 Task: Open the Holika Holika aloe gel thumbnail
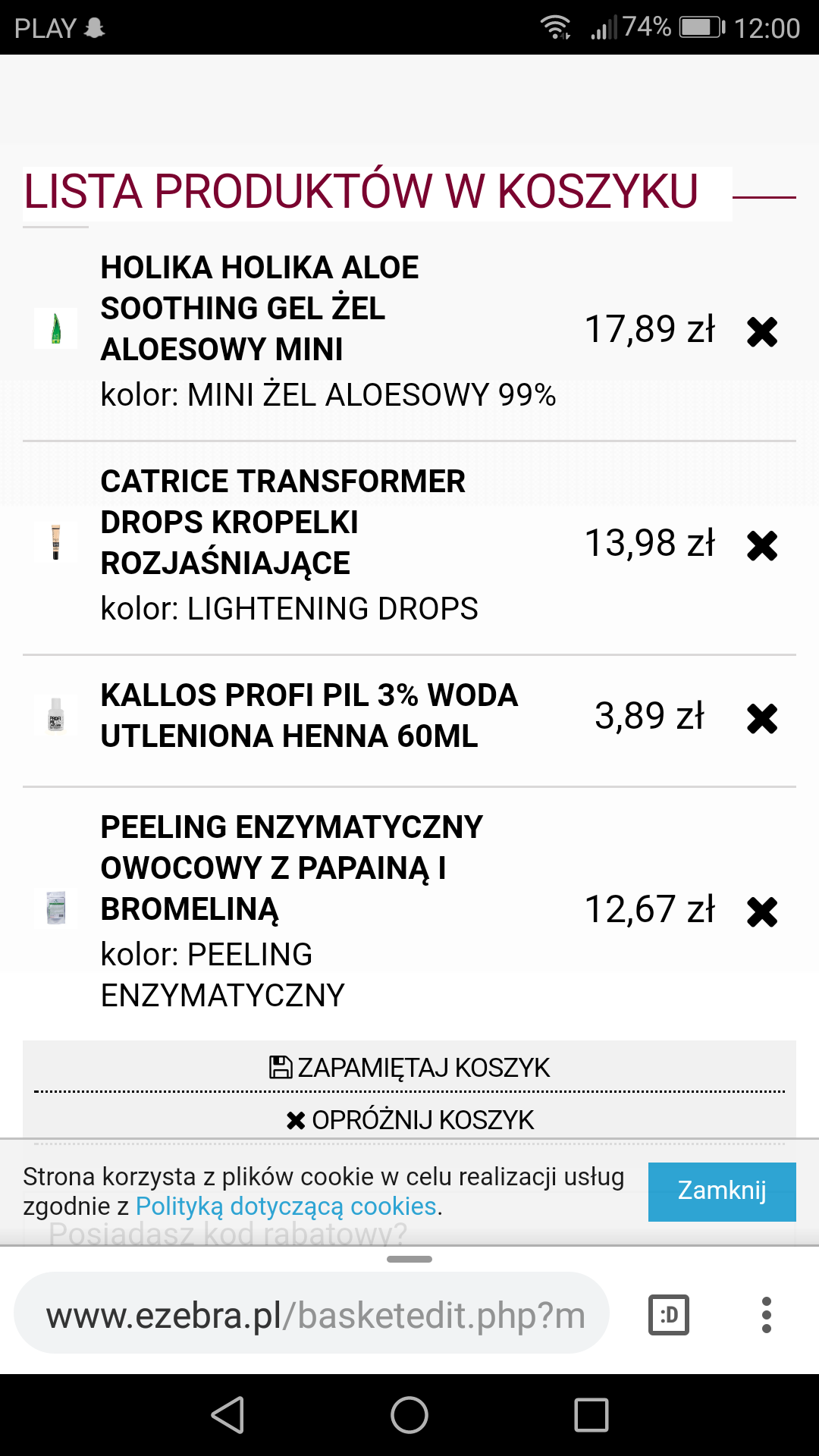[56, 330]
